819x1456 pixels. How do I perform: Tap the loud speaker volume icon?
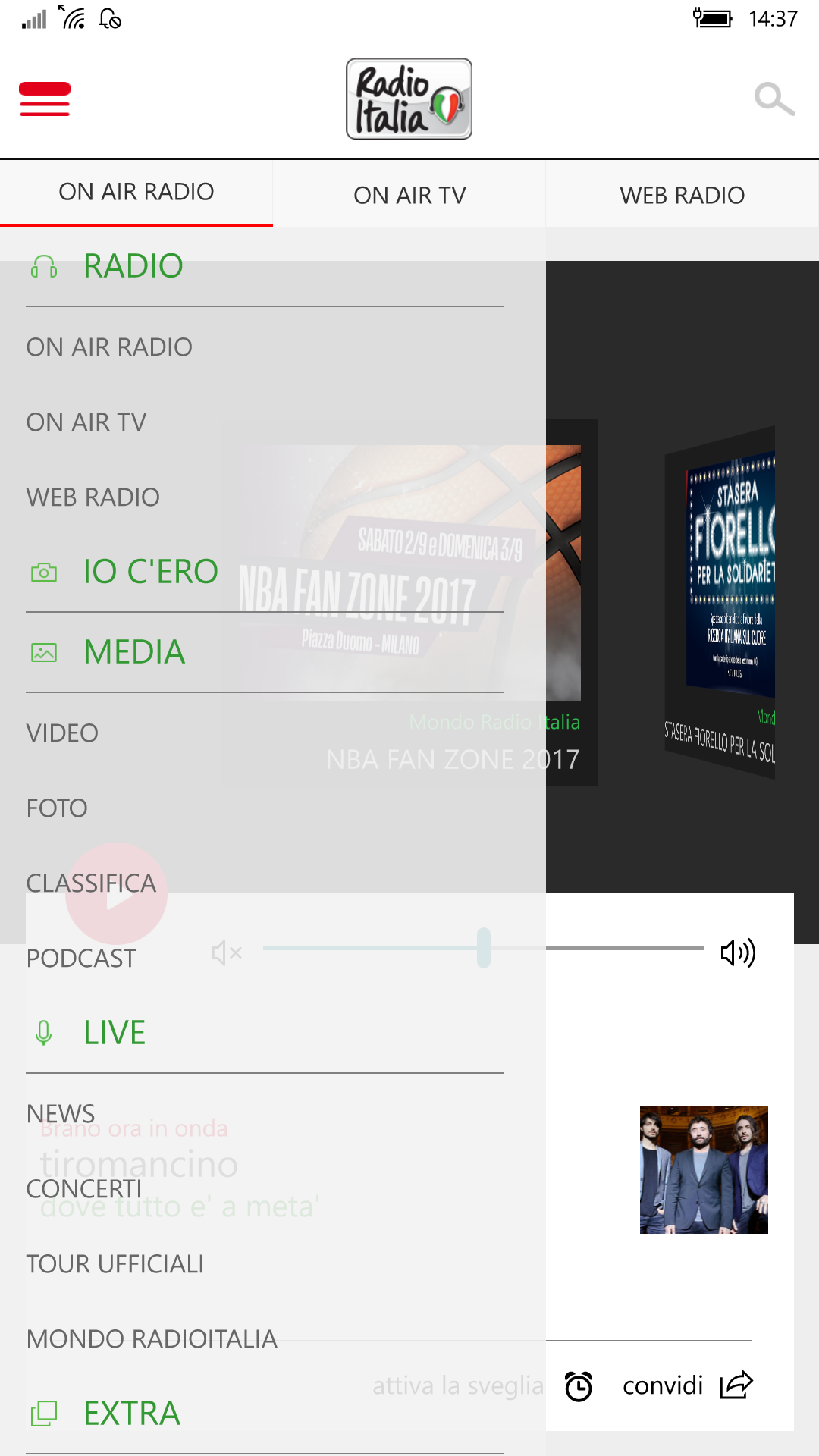(x=738, y=952)
